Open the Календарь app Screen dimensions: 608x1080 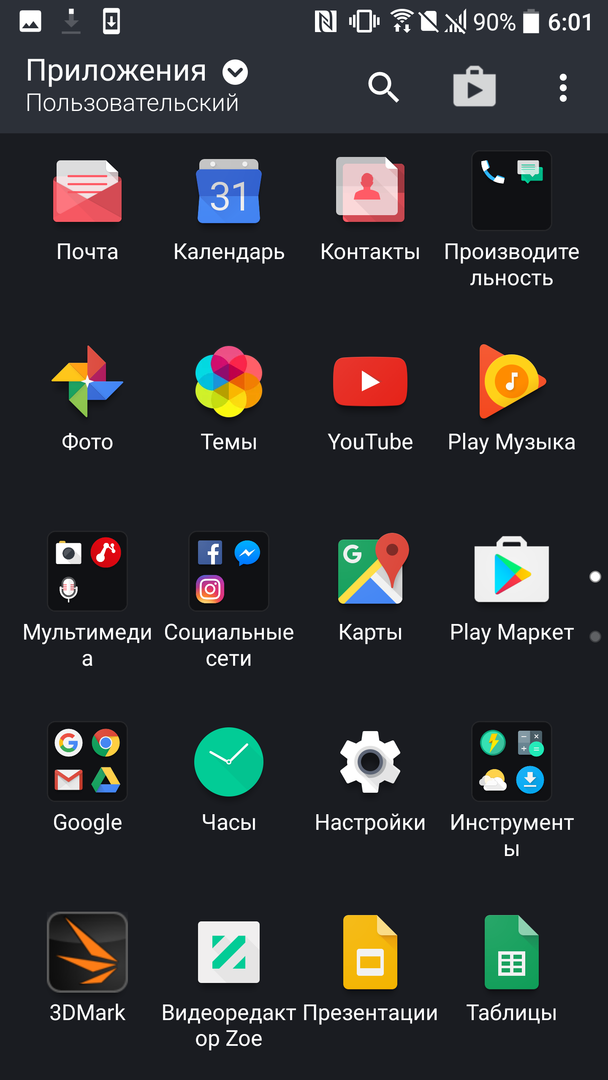tap(229, 192)
